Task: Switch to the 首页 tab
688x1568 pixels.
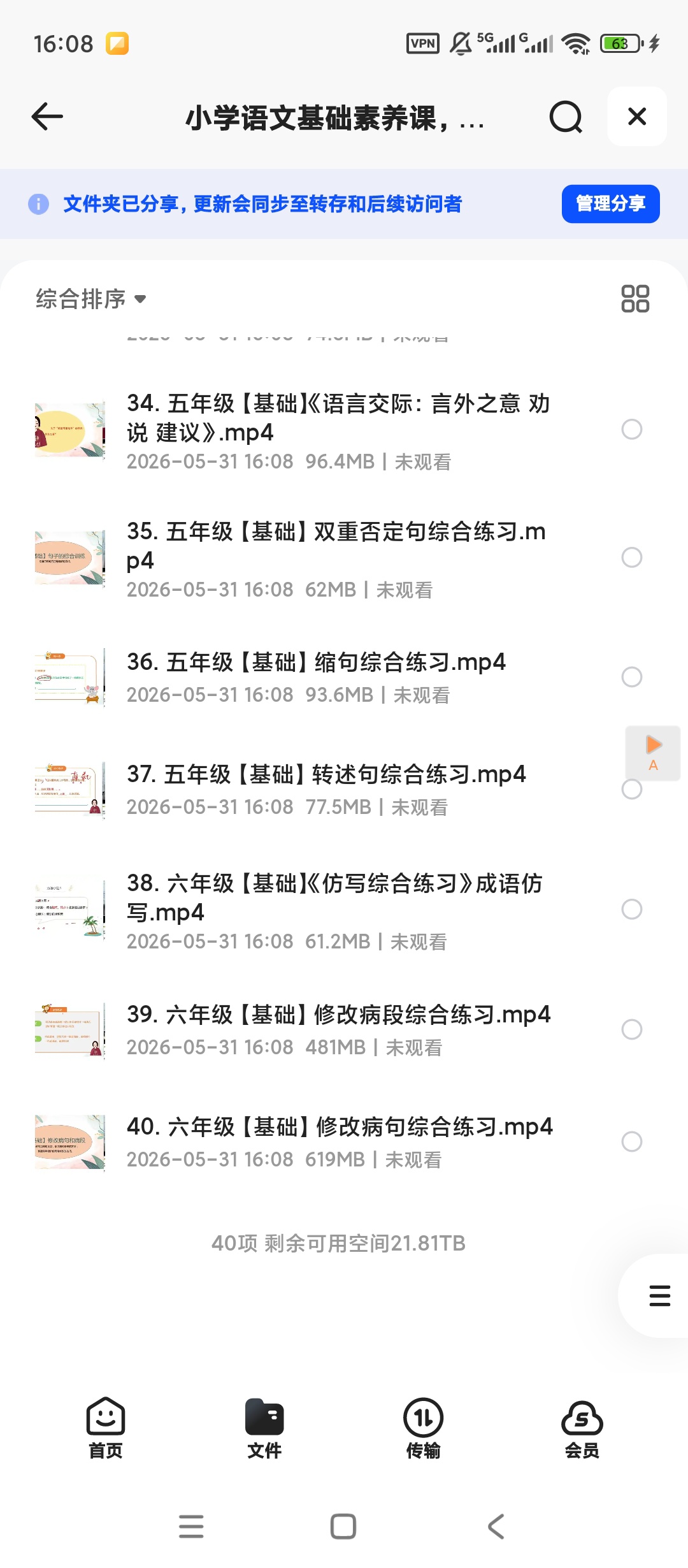Action: [x=106, y=1428]
